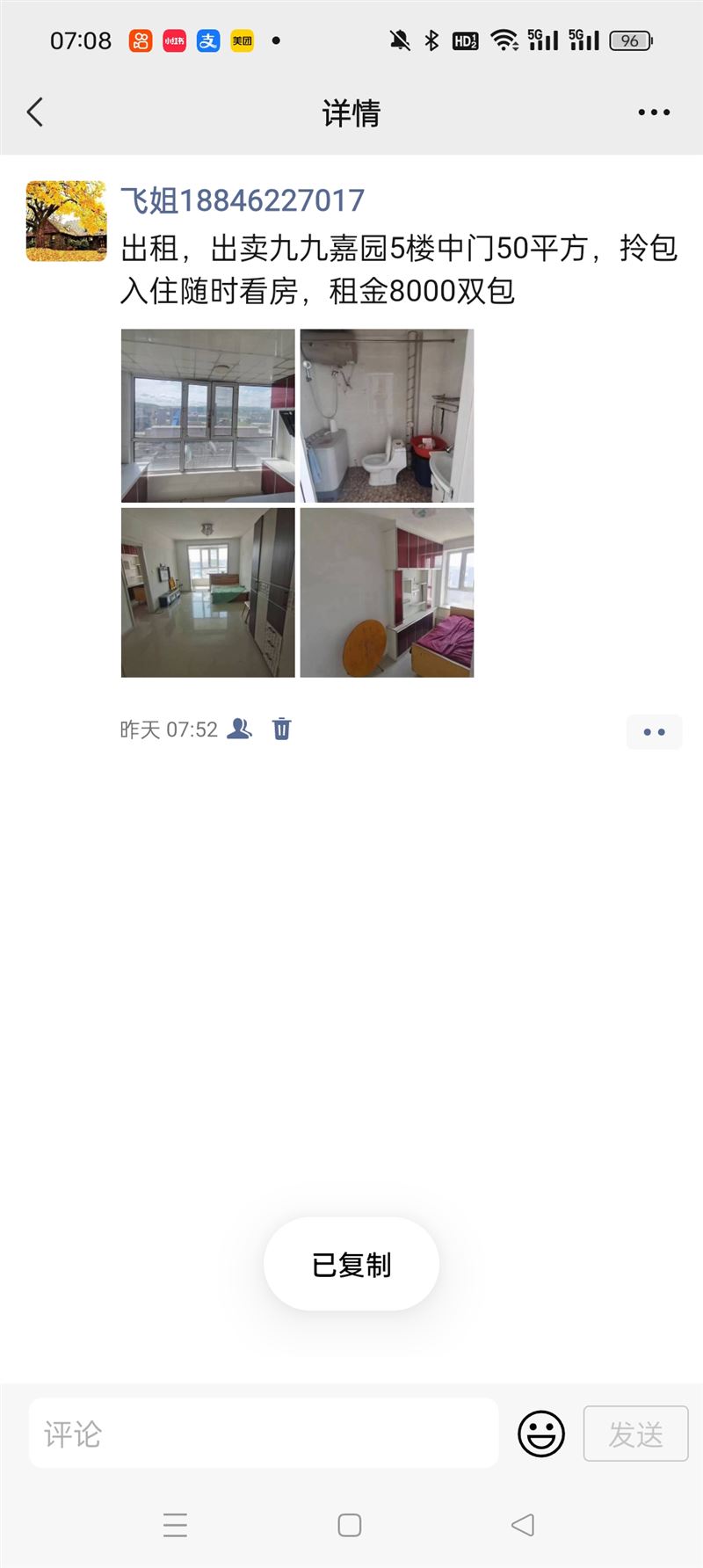Check post visibility via people icon

pos(240,729)
